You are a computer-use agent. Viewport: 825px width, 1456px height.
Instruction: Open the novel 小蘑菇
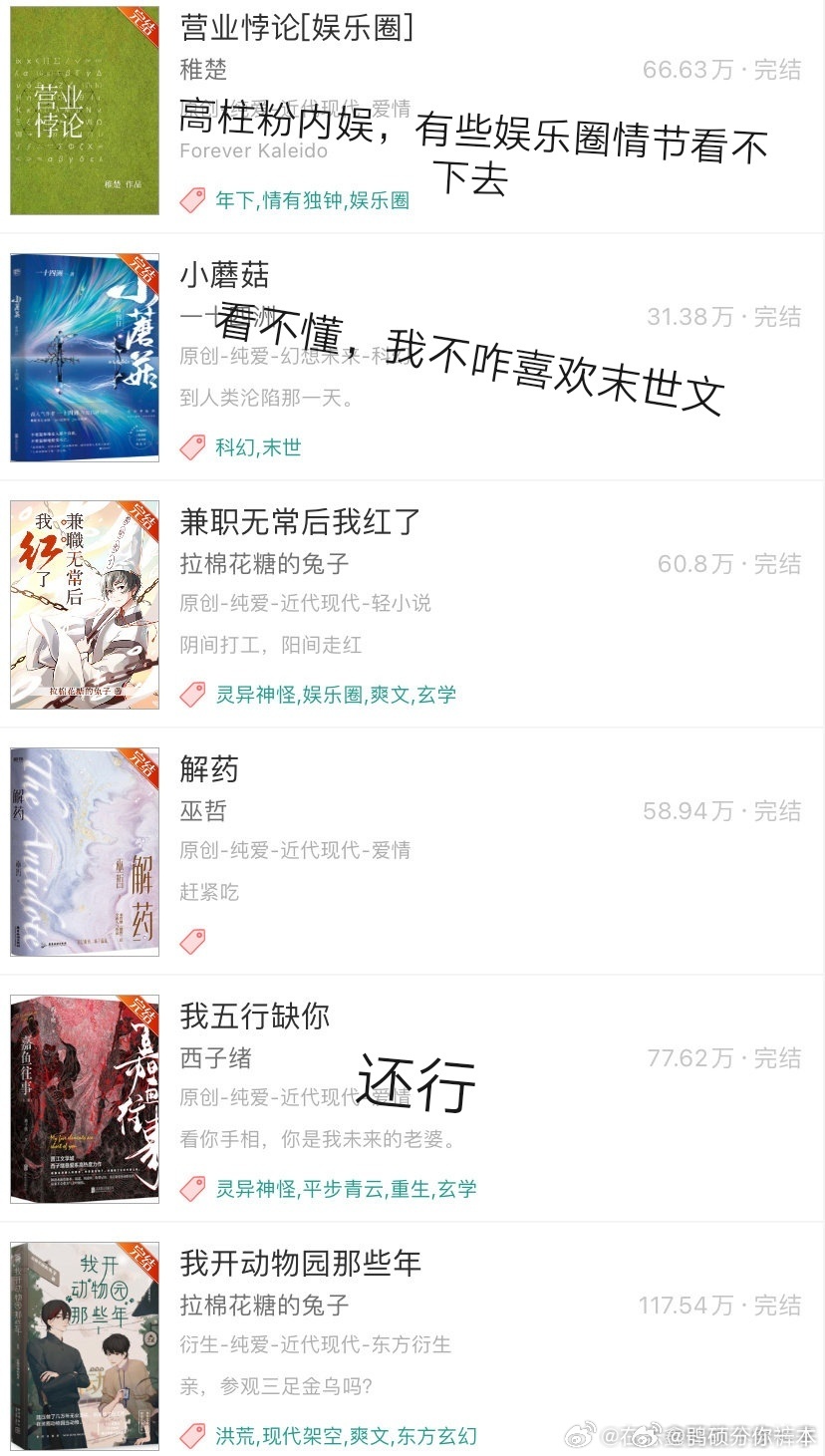tap(225, 275)
